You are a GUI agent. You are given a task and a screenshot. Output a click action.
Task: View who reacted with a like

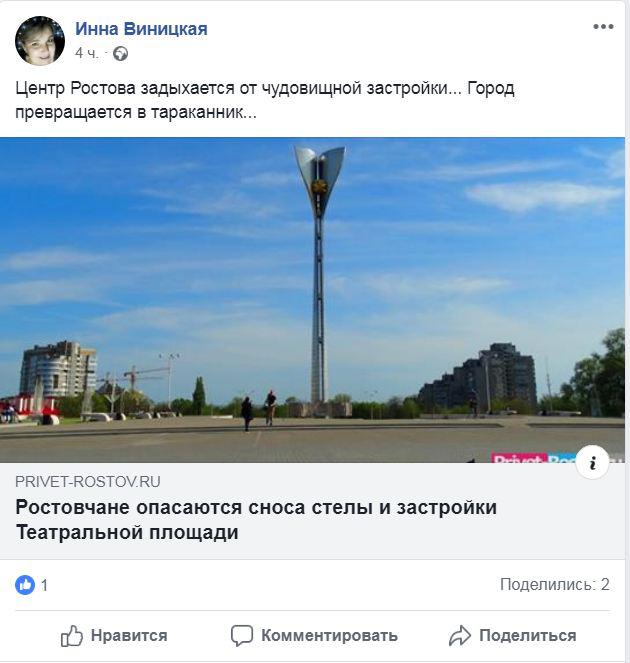[32, 585]
